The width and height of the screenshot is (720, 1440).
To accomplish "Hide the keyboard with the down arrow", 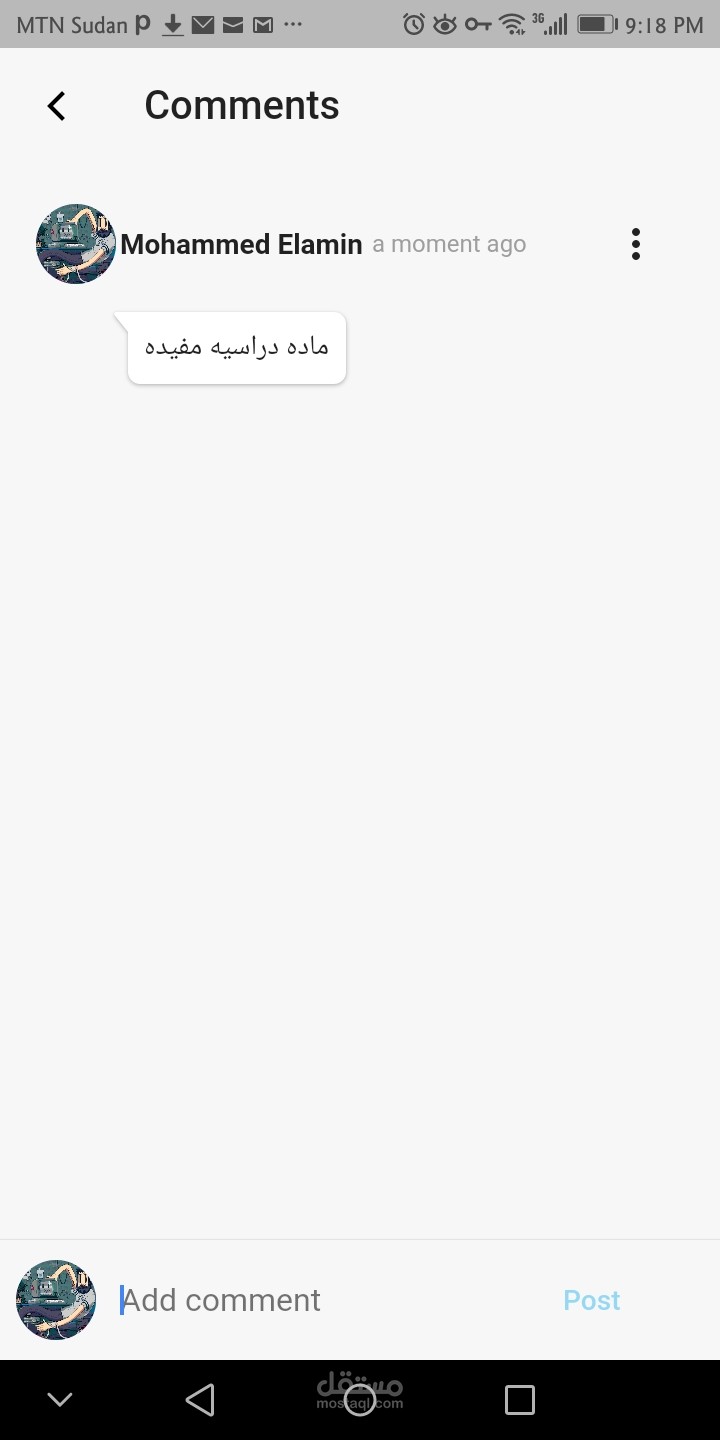I will click(x=60, y=1400).
